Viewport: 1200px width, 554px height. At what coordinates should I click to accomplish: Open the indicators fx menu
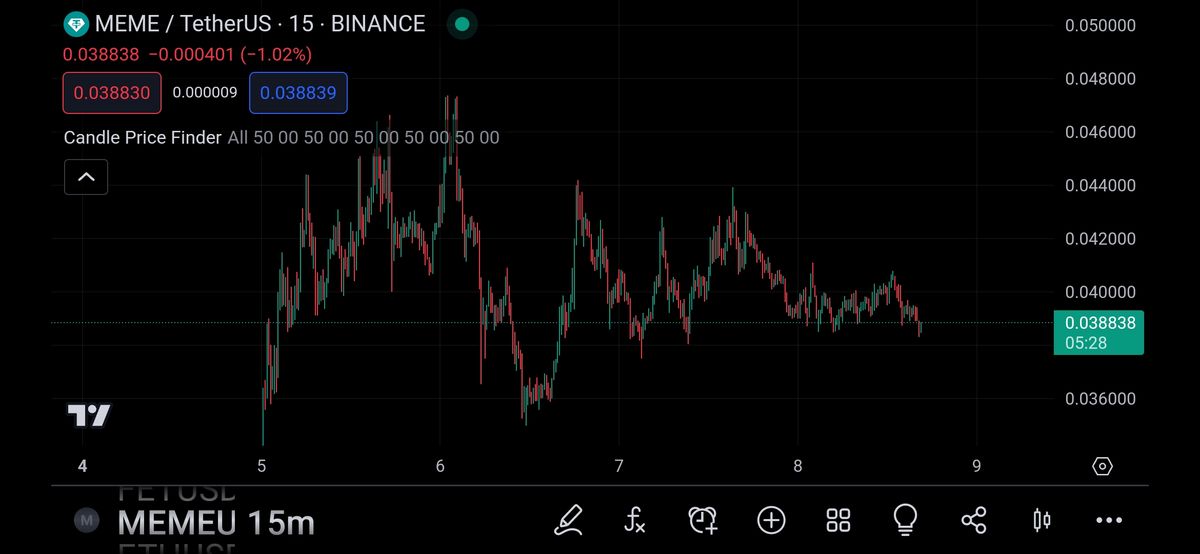tap(635, 519)
